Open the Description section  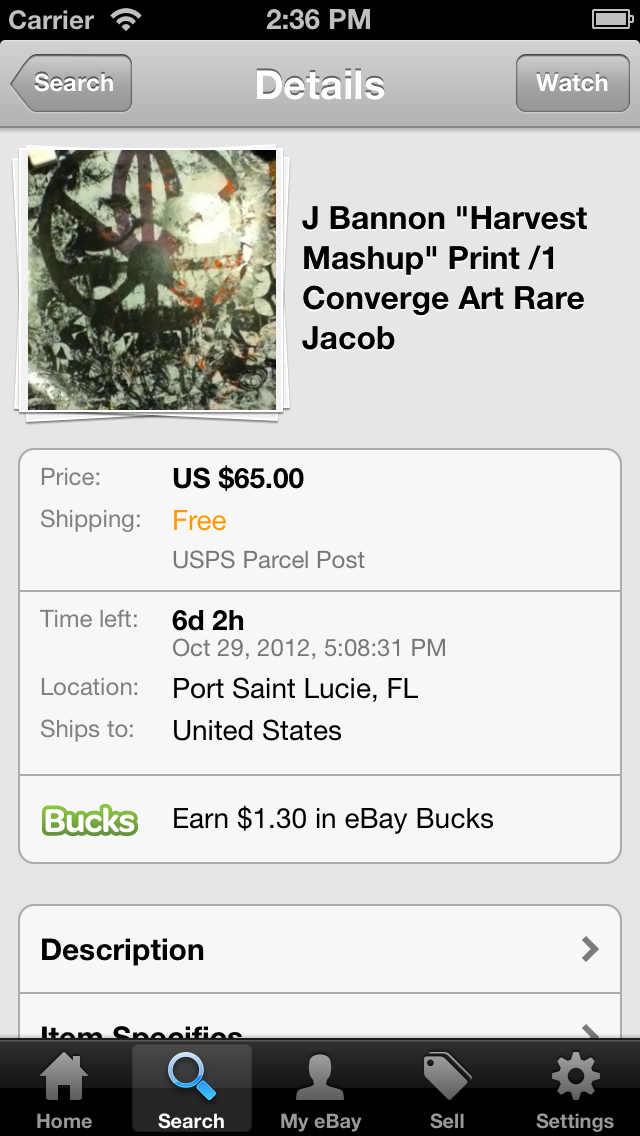[320, 949]
